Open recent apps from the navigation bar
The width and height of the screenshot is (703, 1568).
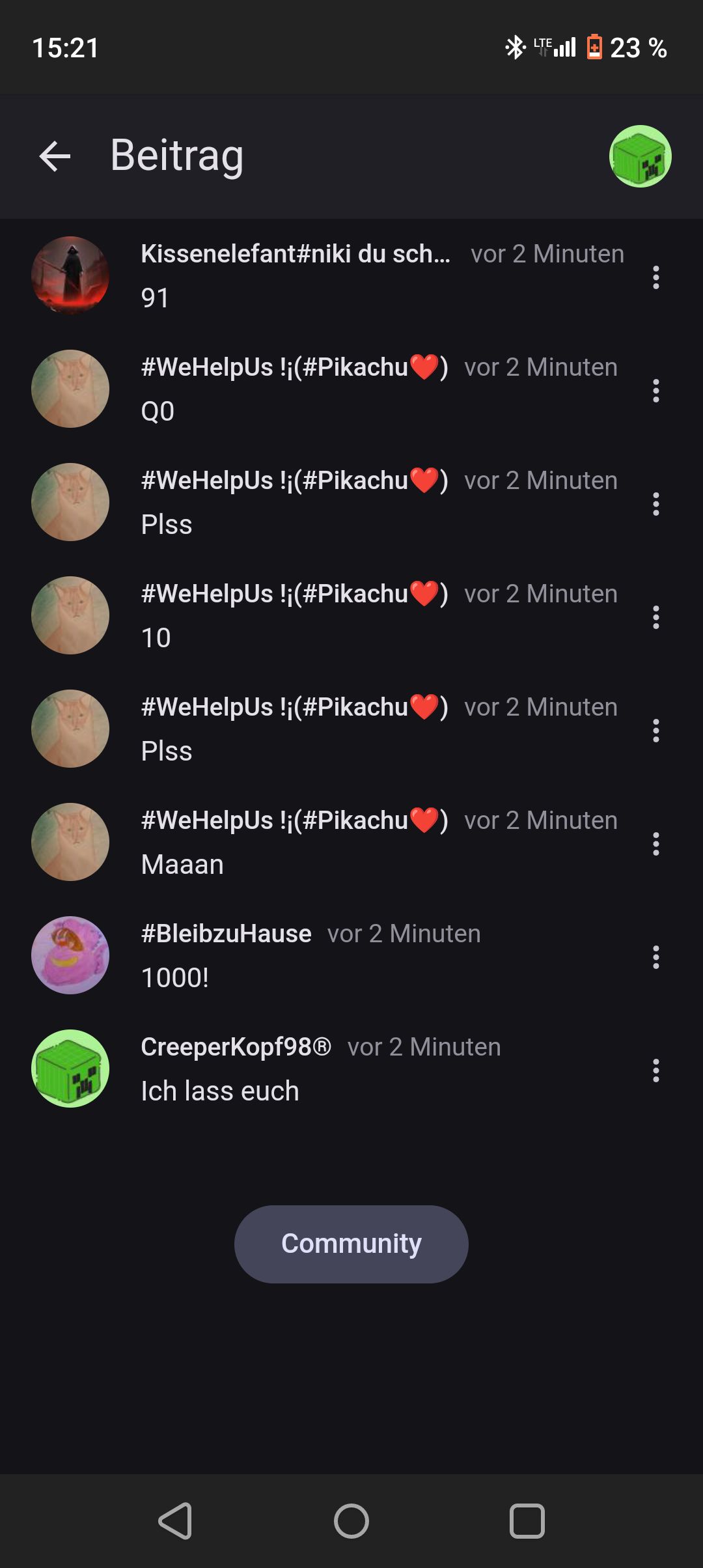(527, 1521)
